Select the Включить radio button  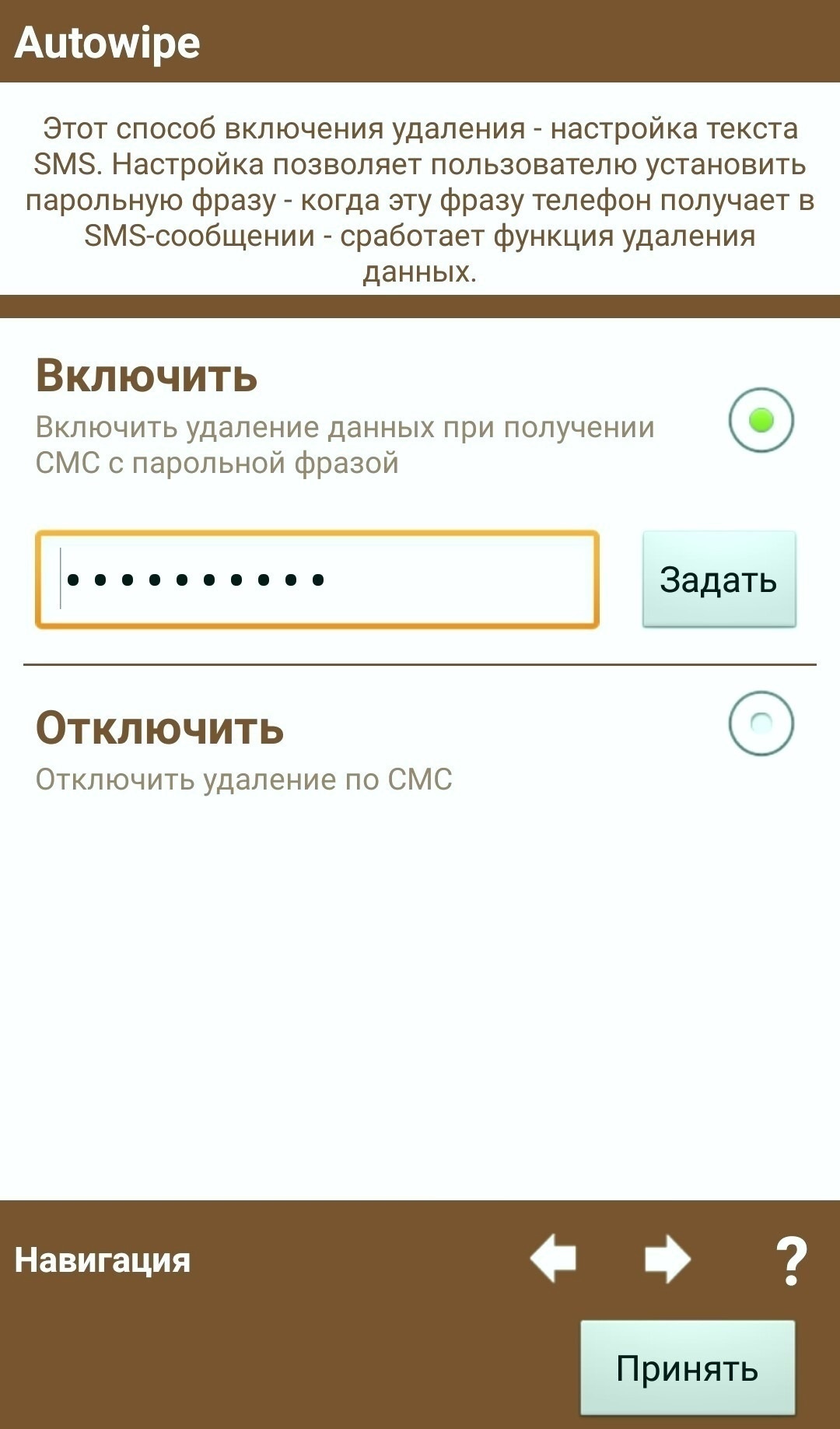[761, 420]
